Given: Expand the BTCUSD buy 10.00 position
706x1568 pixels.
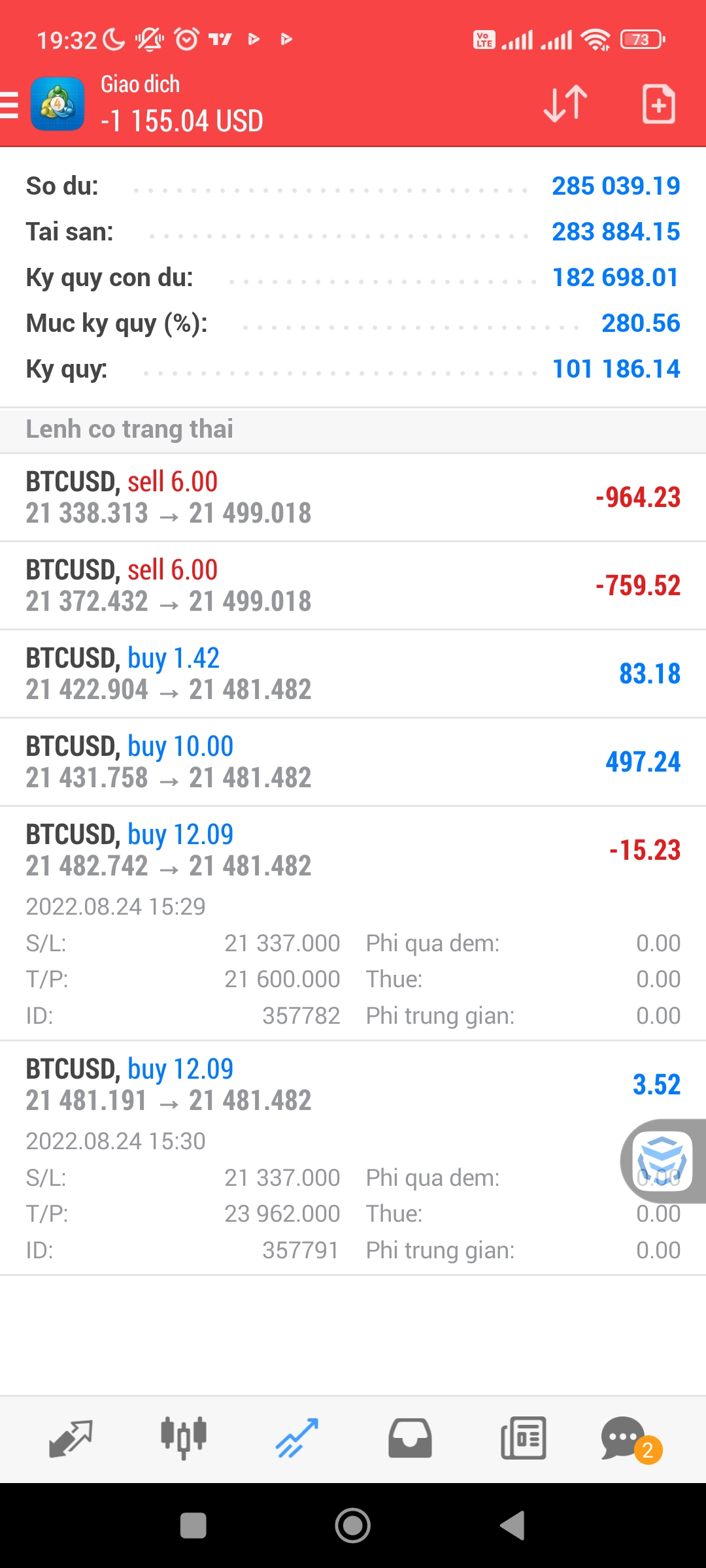Looking at the screenshot, I should click(353, 762).
